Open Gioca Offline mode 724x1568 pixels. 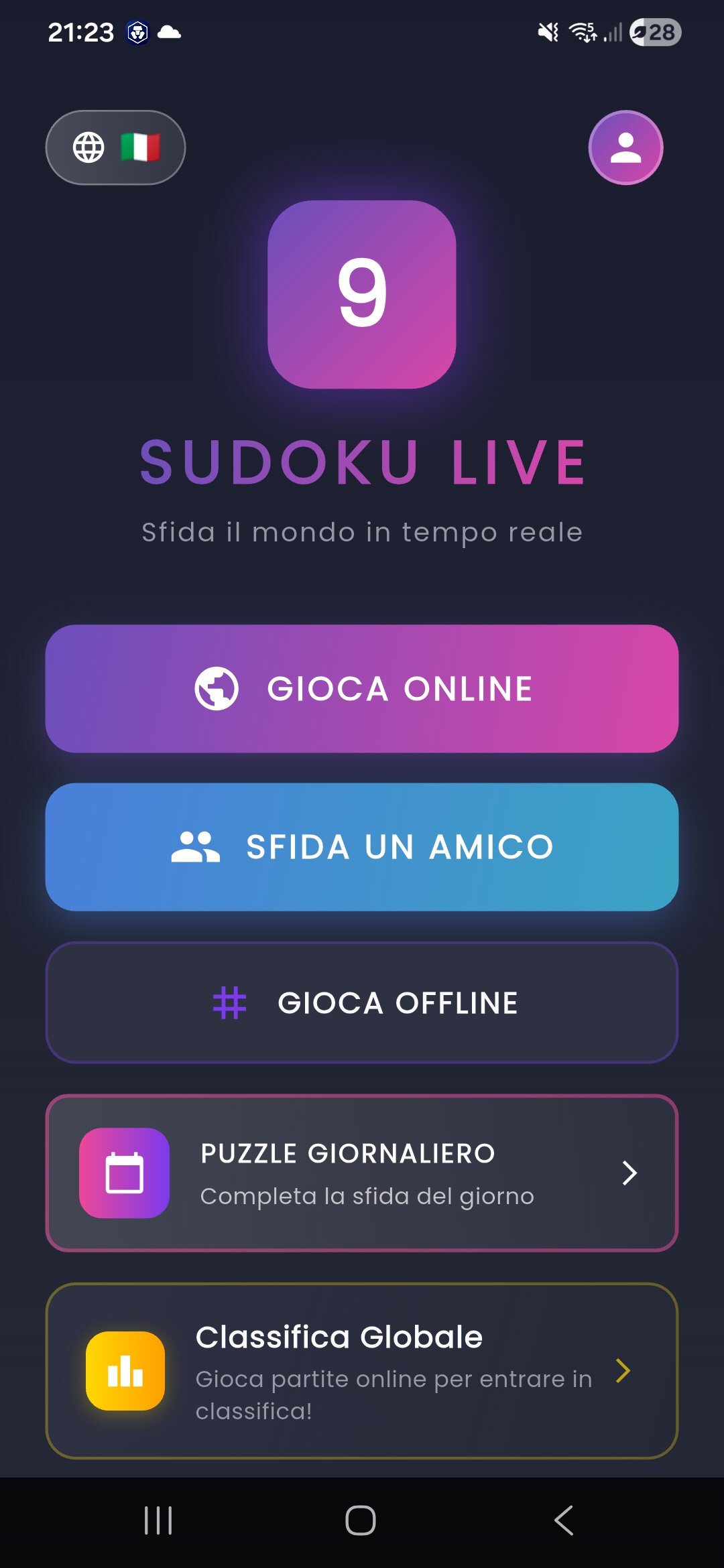point(361,1002)
